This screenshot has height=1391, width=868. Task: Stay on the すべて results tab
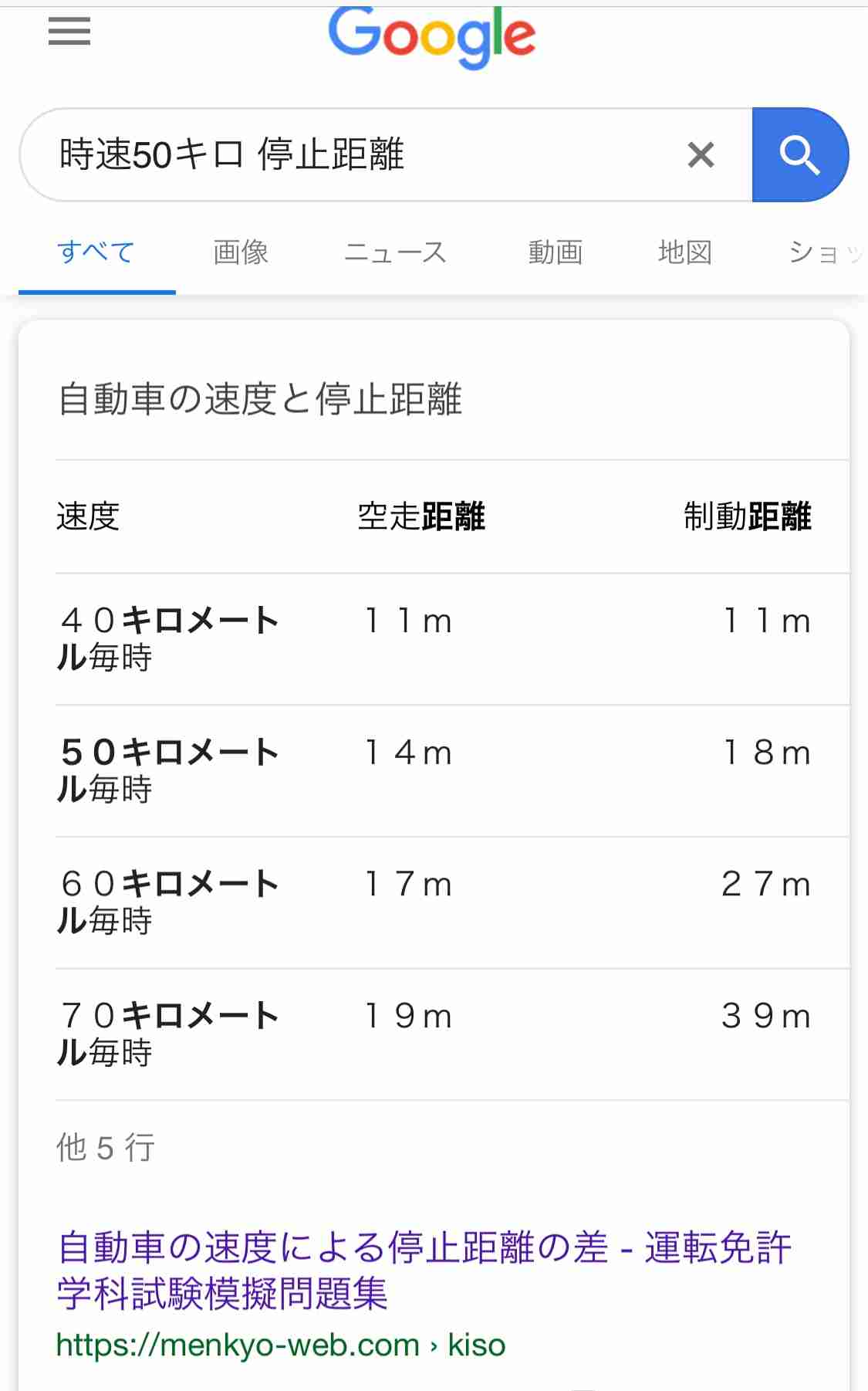tap(96, 252)
